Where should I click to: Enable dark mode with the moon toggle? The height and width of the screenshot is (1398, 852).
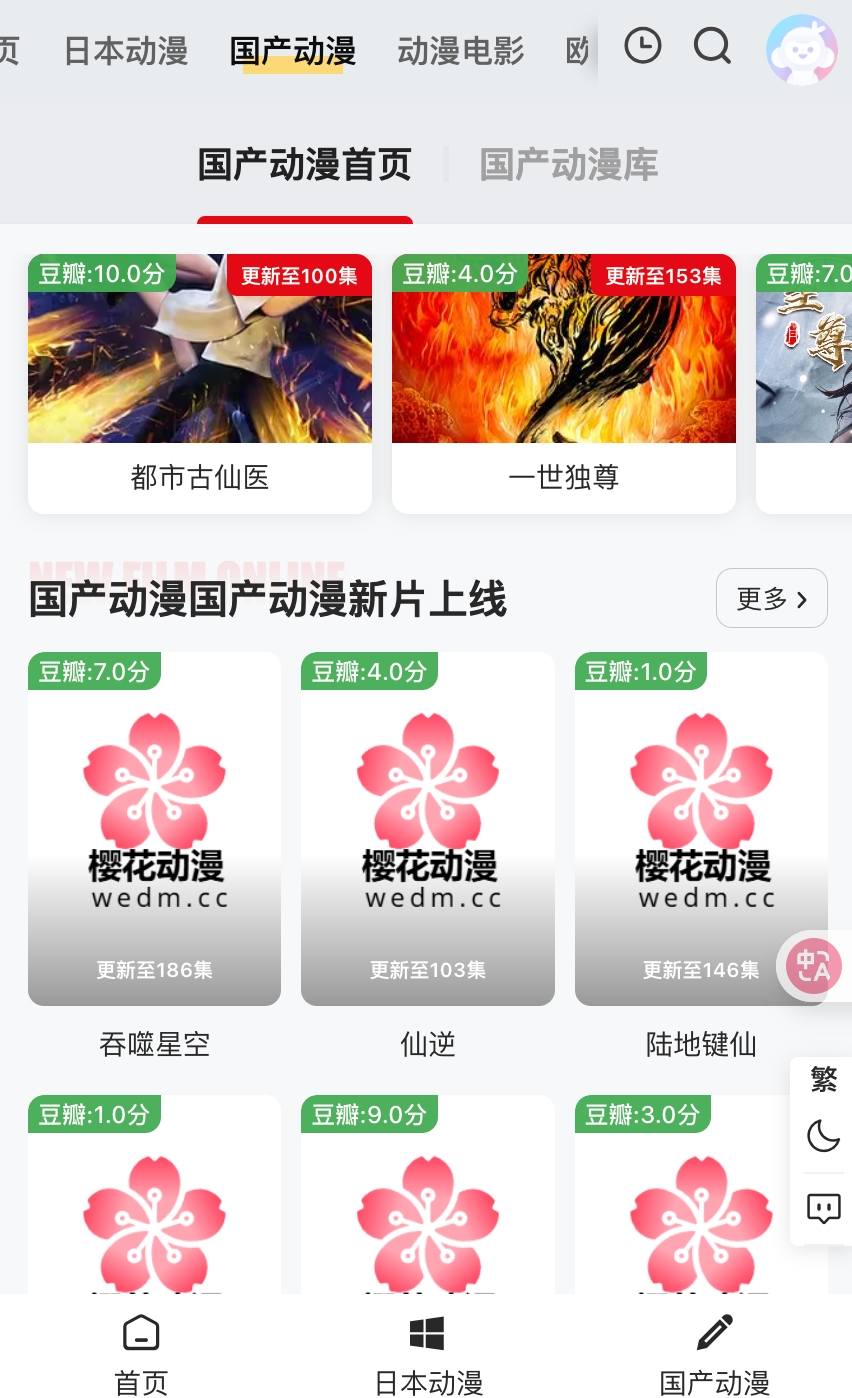point(822,1136)
